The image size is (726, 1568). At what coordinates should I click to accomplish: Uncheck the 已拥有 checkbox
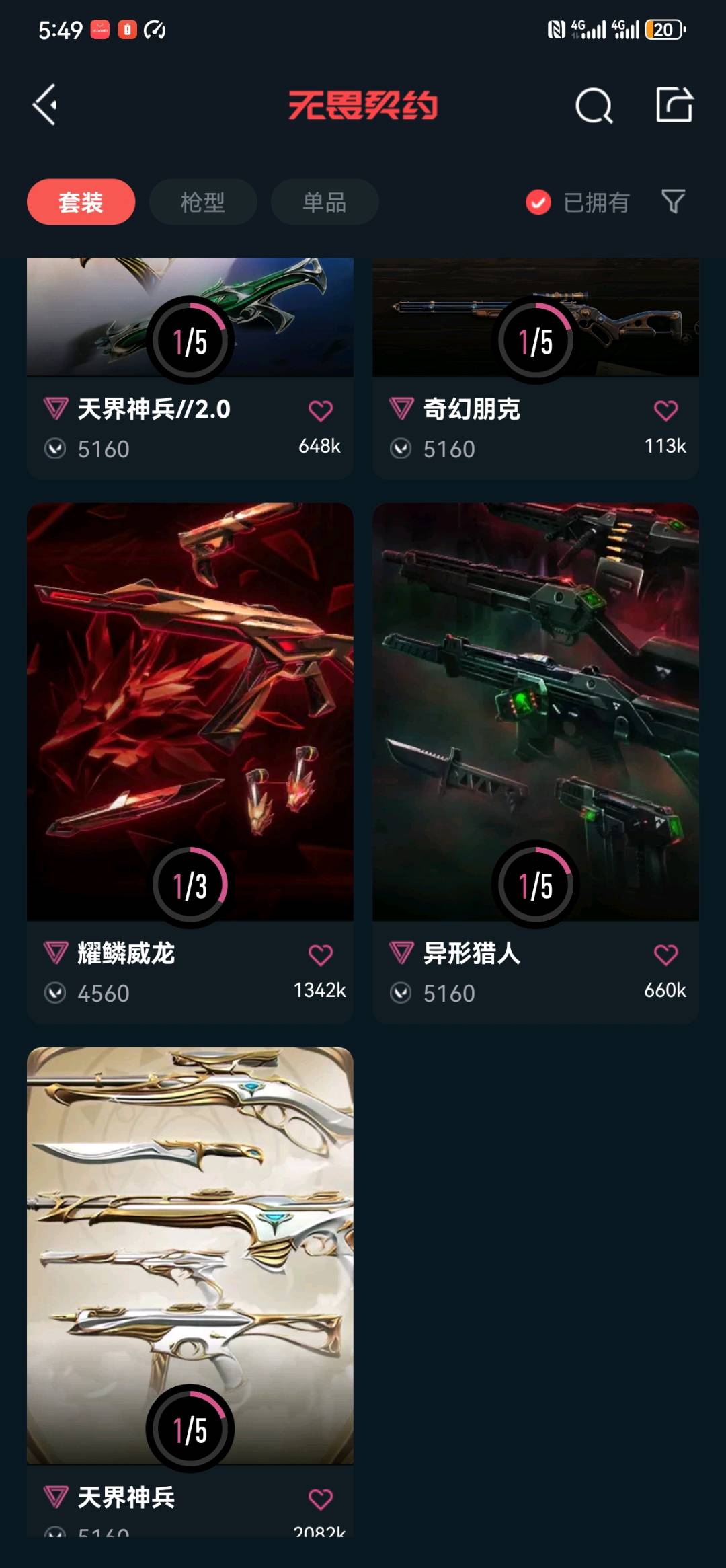[538, 202]
